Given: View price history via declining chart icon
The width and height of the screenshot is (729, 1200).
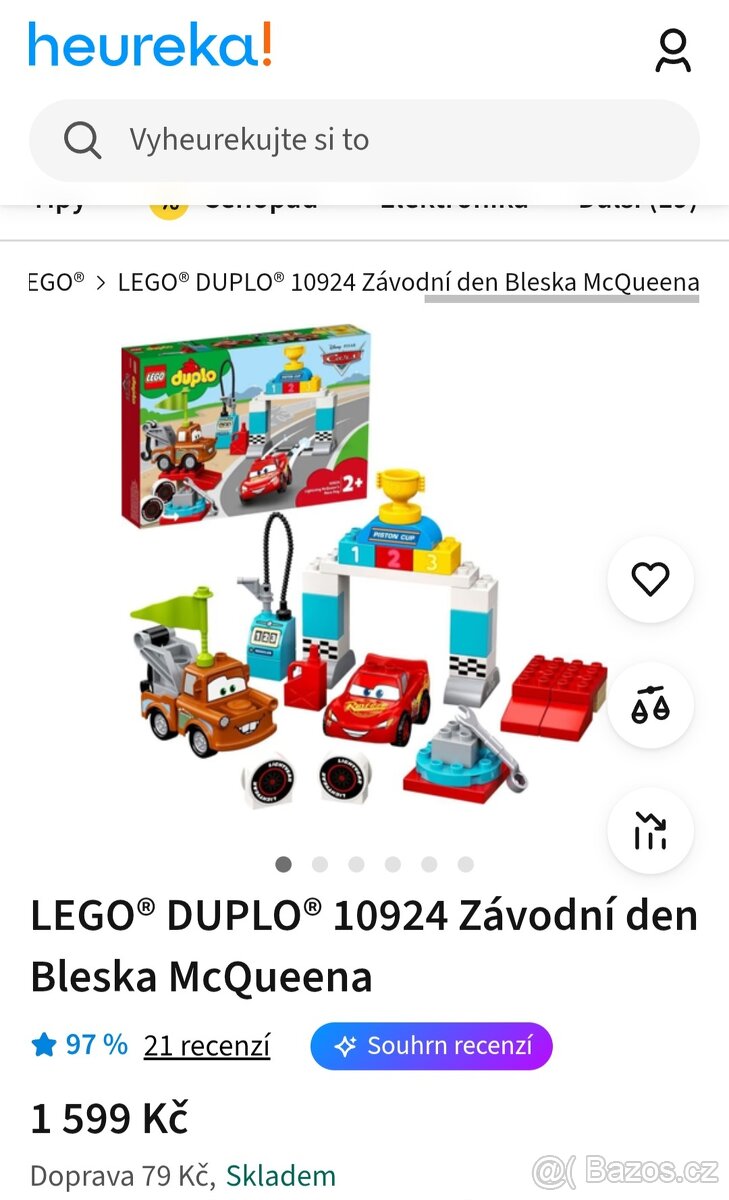Looking at the screenshot, I should (650, 830).
